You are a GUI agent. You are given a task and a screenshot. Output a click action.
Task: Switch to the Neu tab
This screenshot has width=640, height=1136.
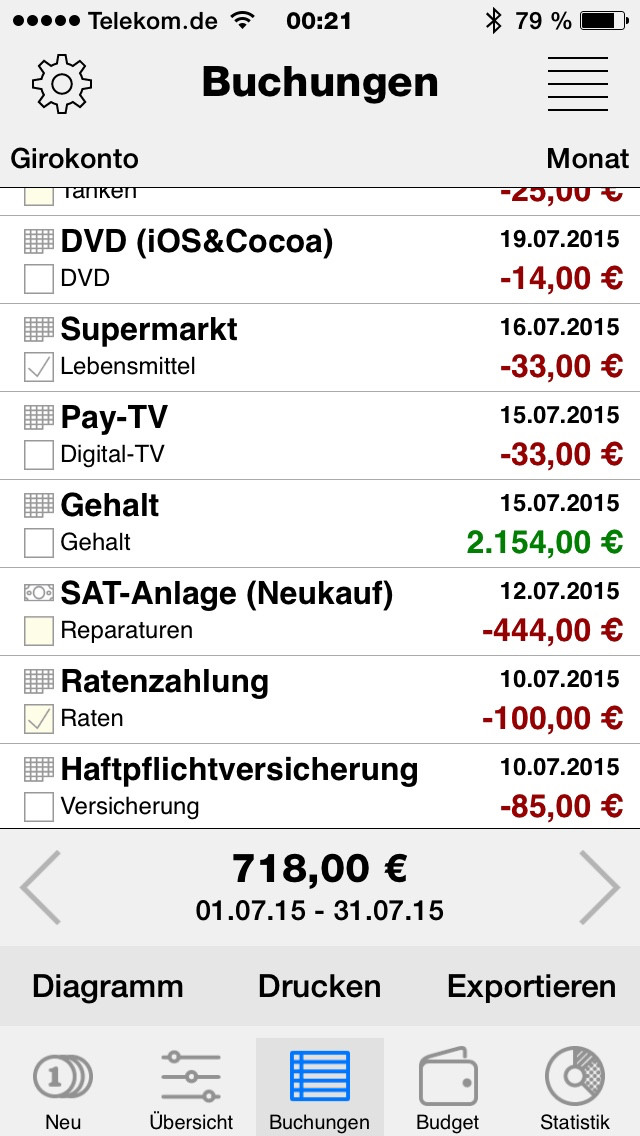click(x=64, y=1087)
